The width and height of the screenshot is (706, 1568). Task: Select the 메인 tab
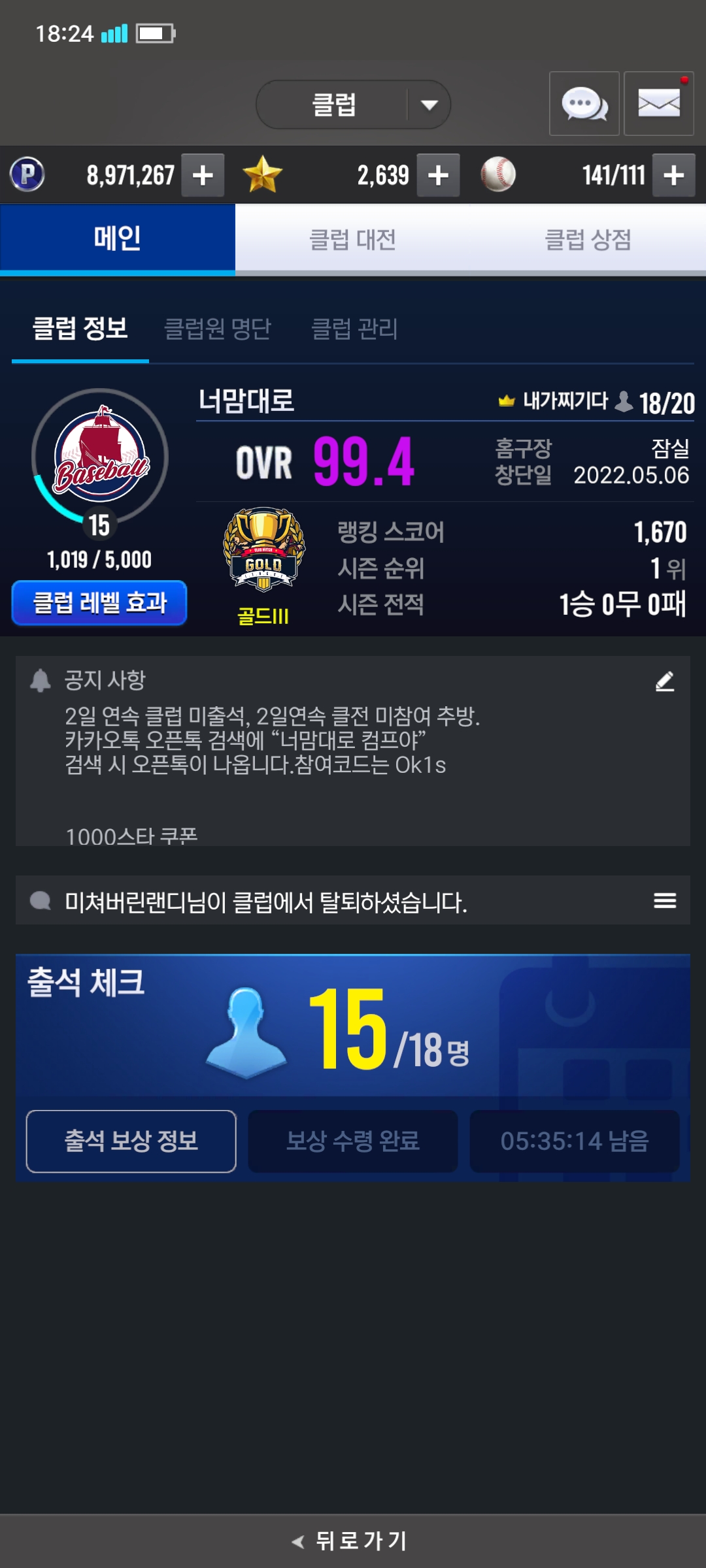118,238
